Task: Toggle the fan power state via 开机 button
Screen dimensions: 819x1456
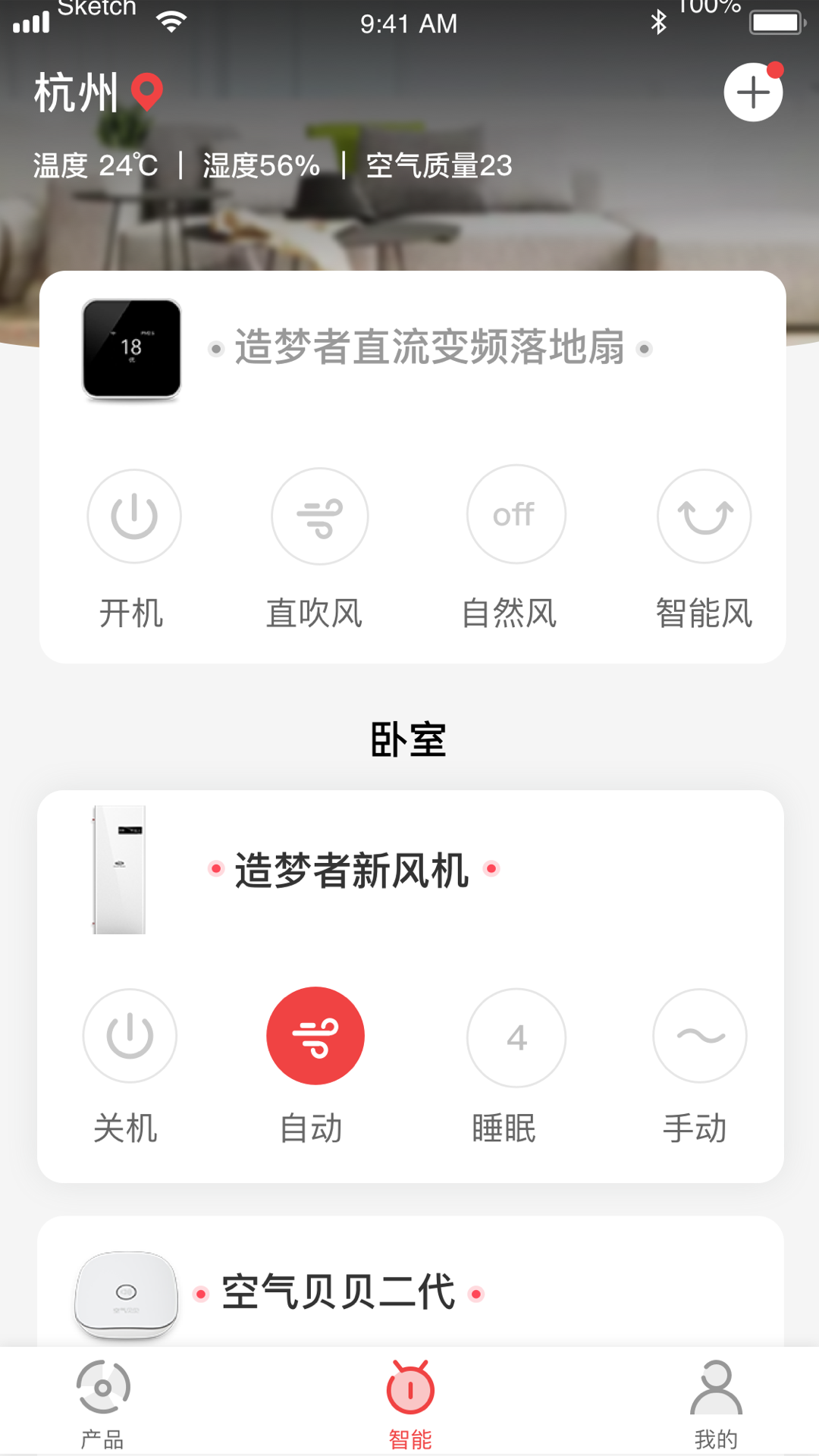Action: tap(133, 516)
